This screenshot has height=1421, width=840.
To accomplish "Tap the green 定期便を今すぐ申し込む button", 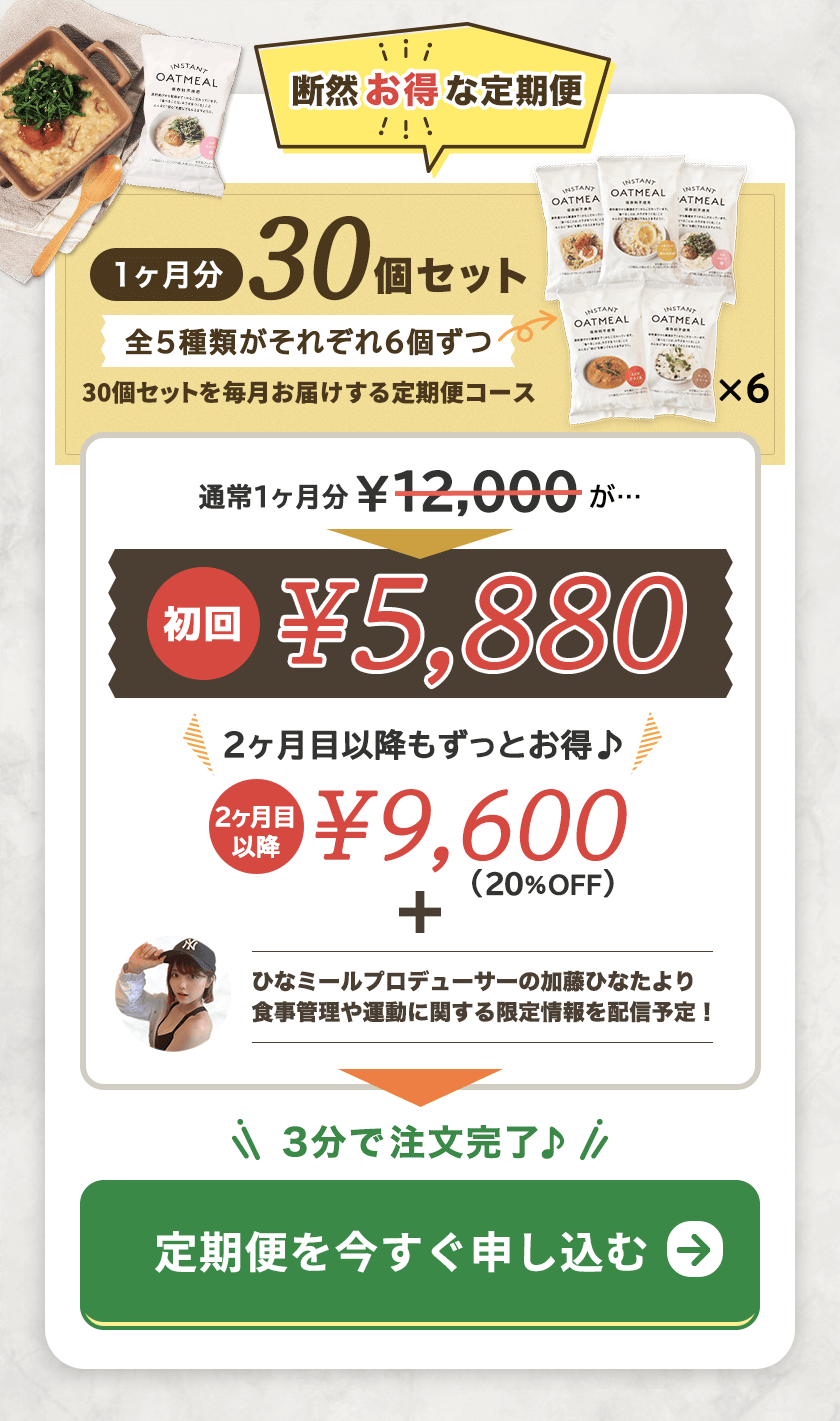I will pos(419,1252).
